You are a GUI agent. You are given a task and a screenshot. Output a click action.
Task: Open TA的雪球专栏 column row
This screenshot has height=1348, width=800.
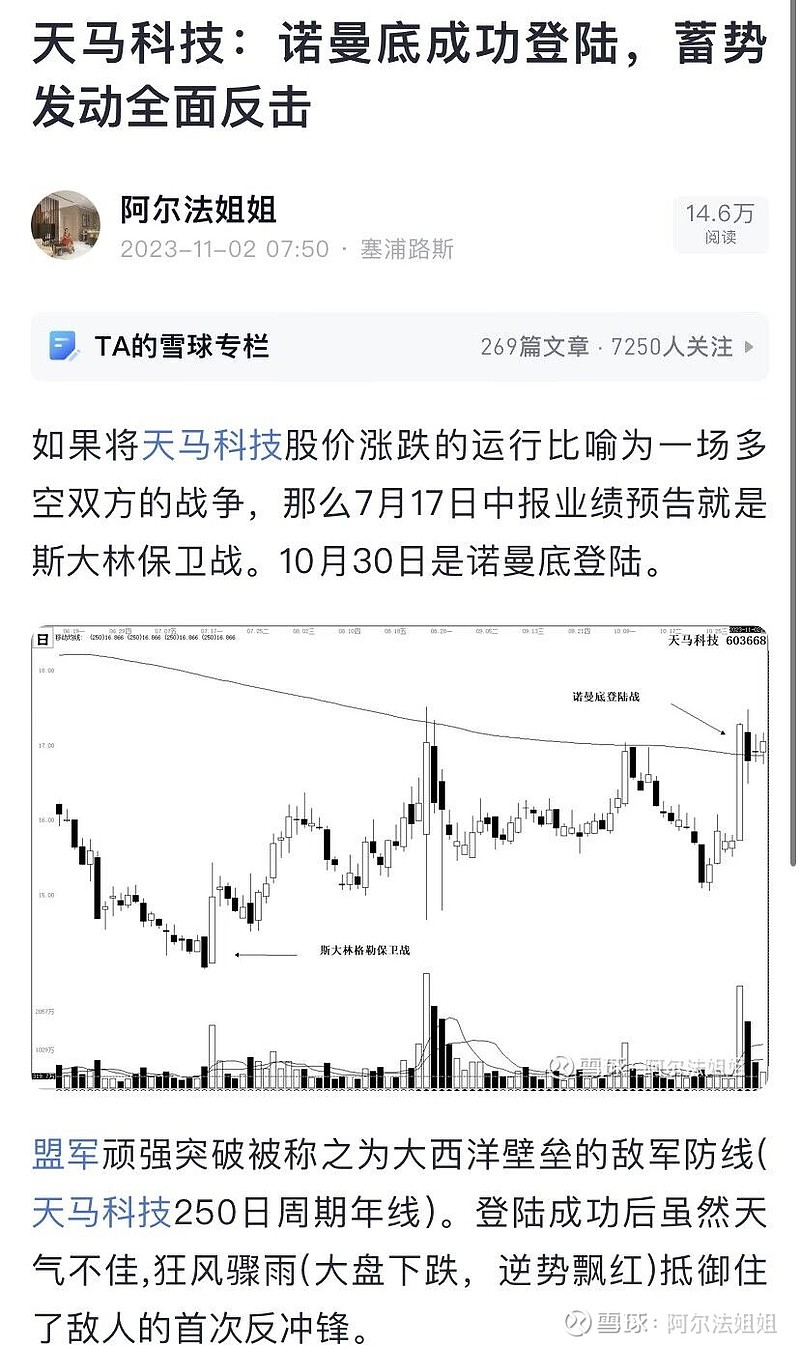click(400, 347)
